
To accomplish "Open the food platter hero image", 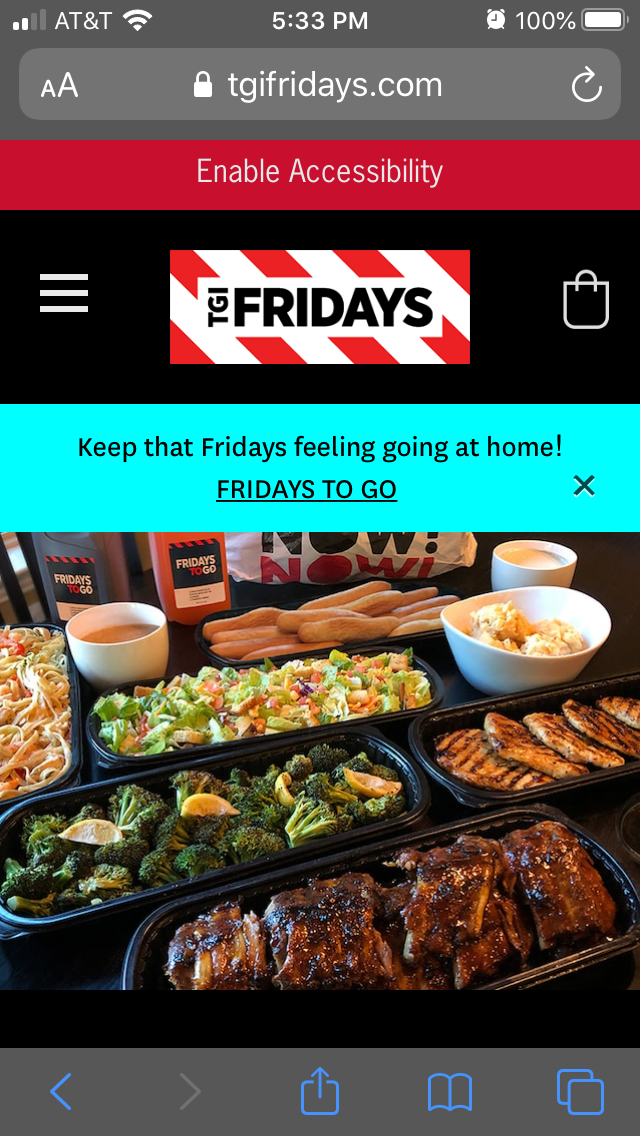I will (x=320, y=761).
